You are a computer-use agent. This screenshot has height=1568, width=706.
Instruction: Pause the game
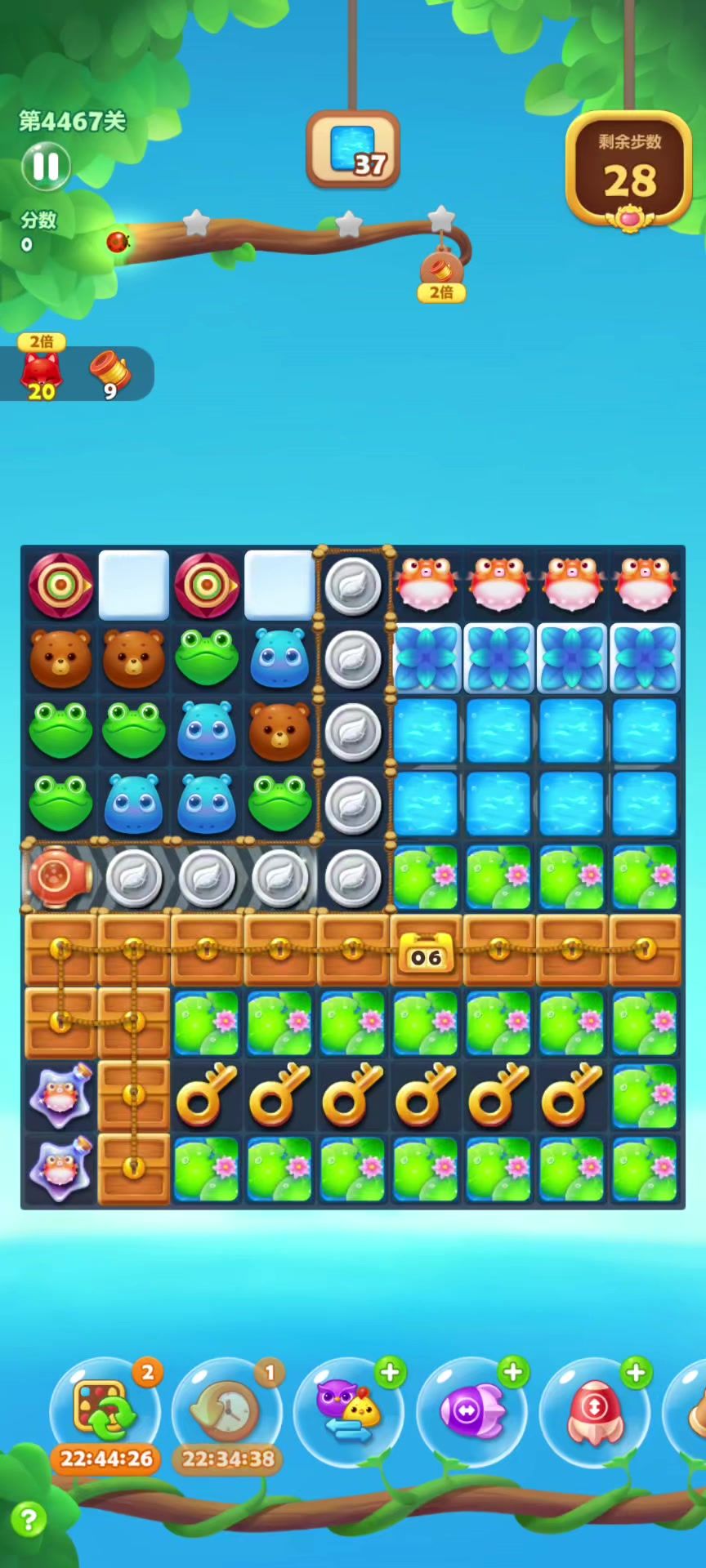(46, 166)
